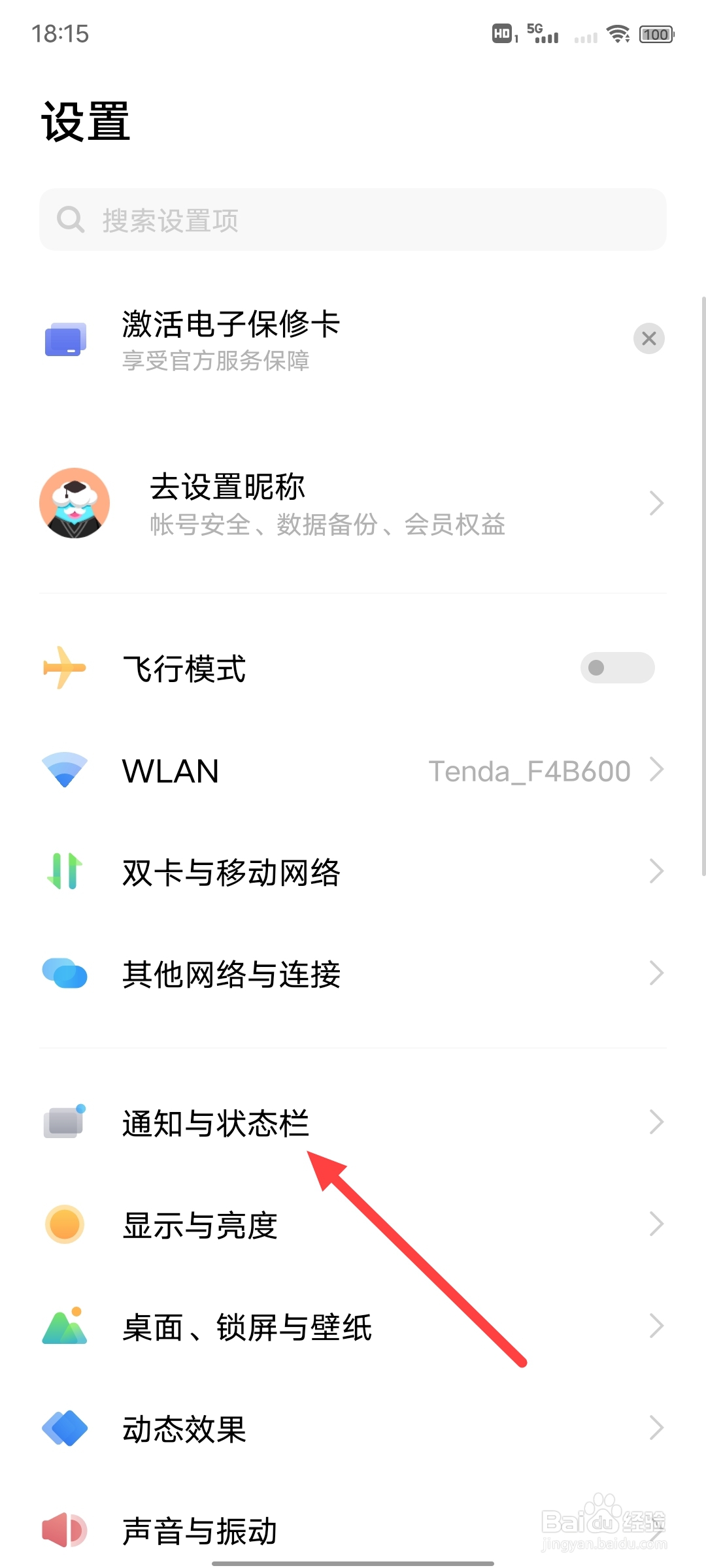The height and width of the screenshot is (1568, 706).
Task: Open 双卡与移动网络 settings
Action: pos(353,872)
